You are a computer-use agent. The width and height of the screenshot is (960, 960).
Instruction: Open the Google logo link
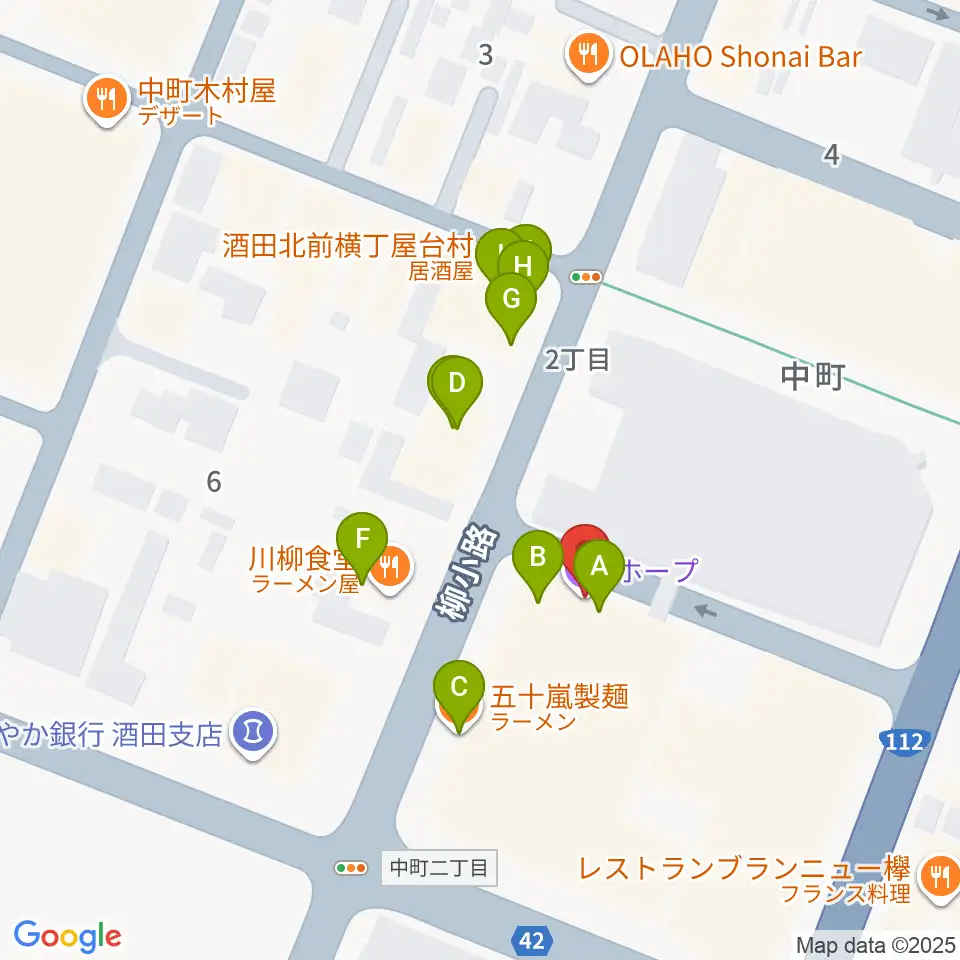pos(67,936)
